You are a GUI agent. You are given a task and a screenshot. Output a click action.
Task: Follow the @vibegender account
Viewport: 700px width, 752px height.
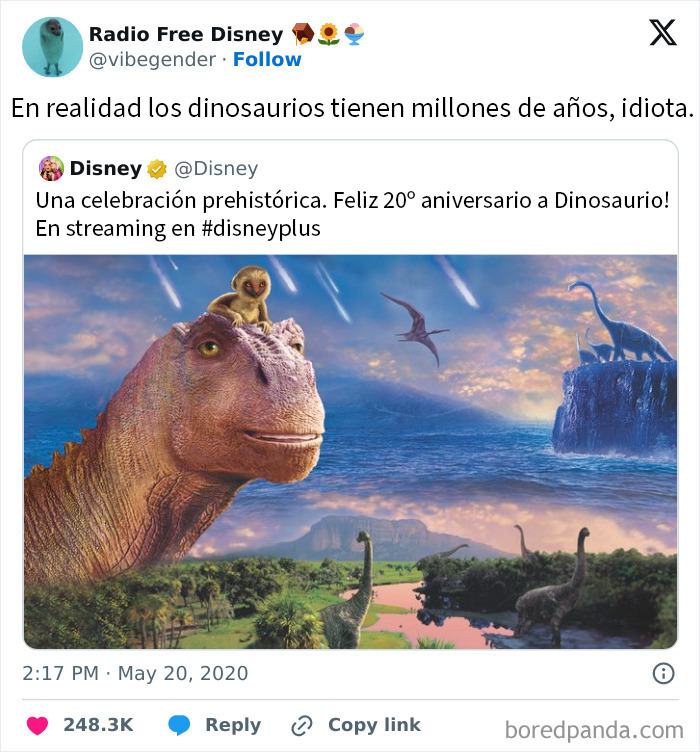click(x=267, y=60)
